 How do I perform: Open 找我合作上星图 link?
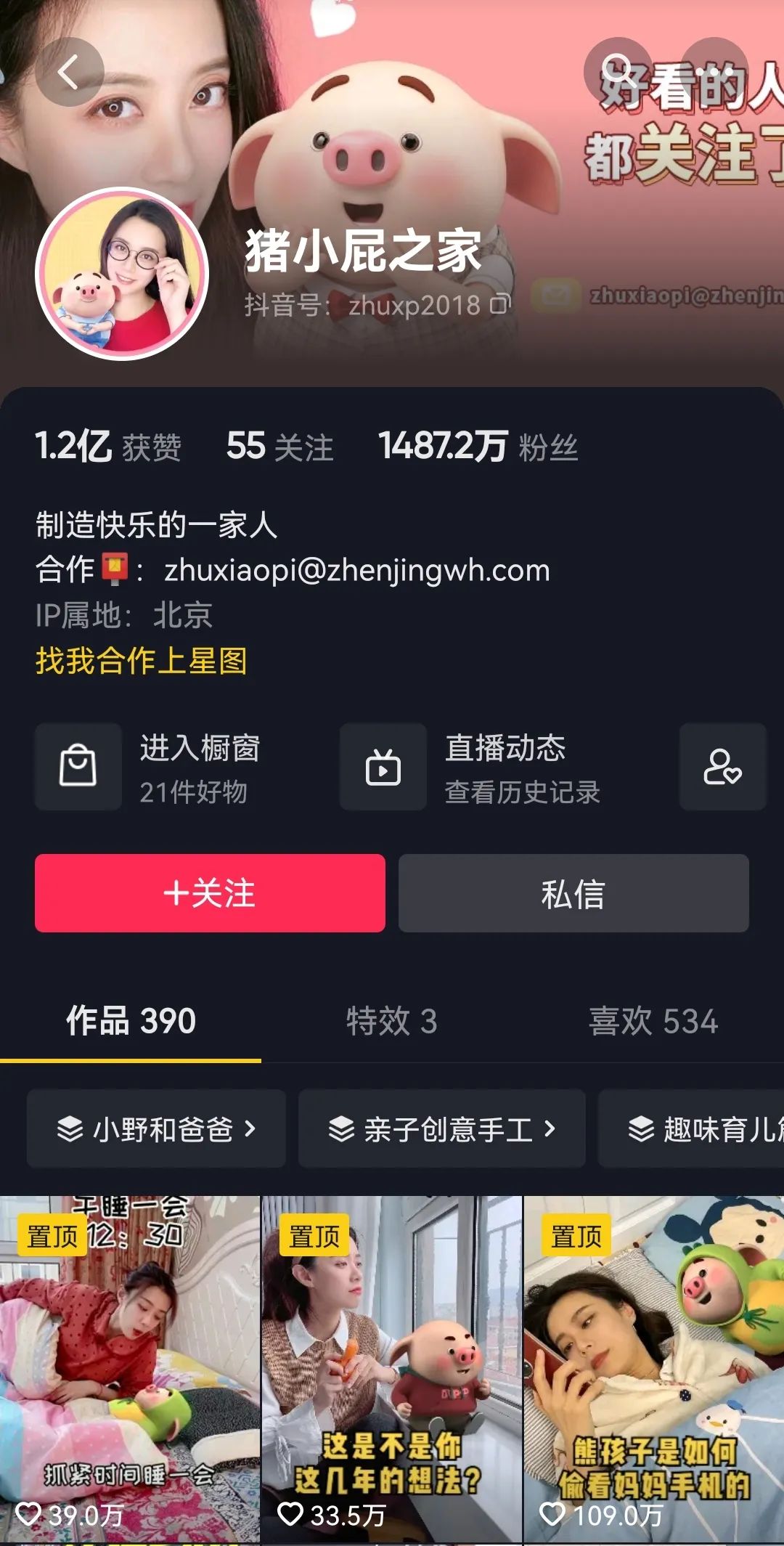click(x=143, y=662)
